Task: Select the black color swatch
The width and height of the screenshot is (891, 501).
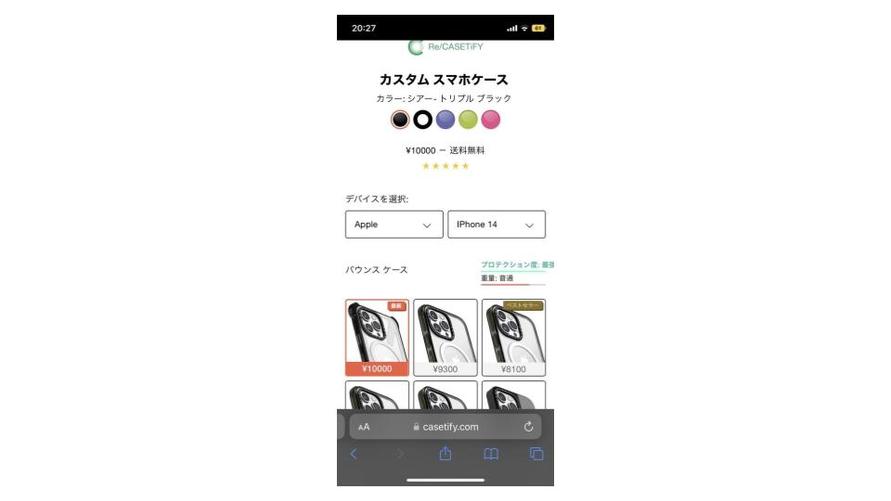Action: tap(400, 120)
